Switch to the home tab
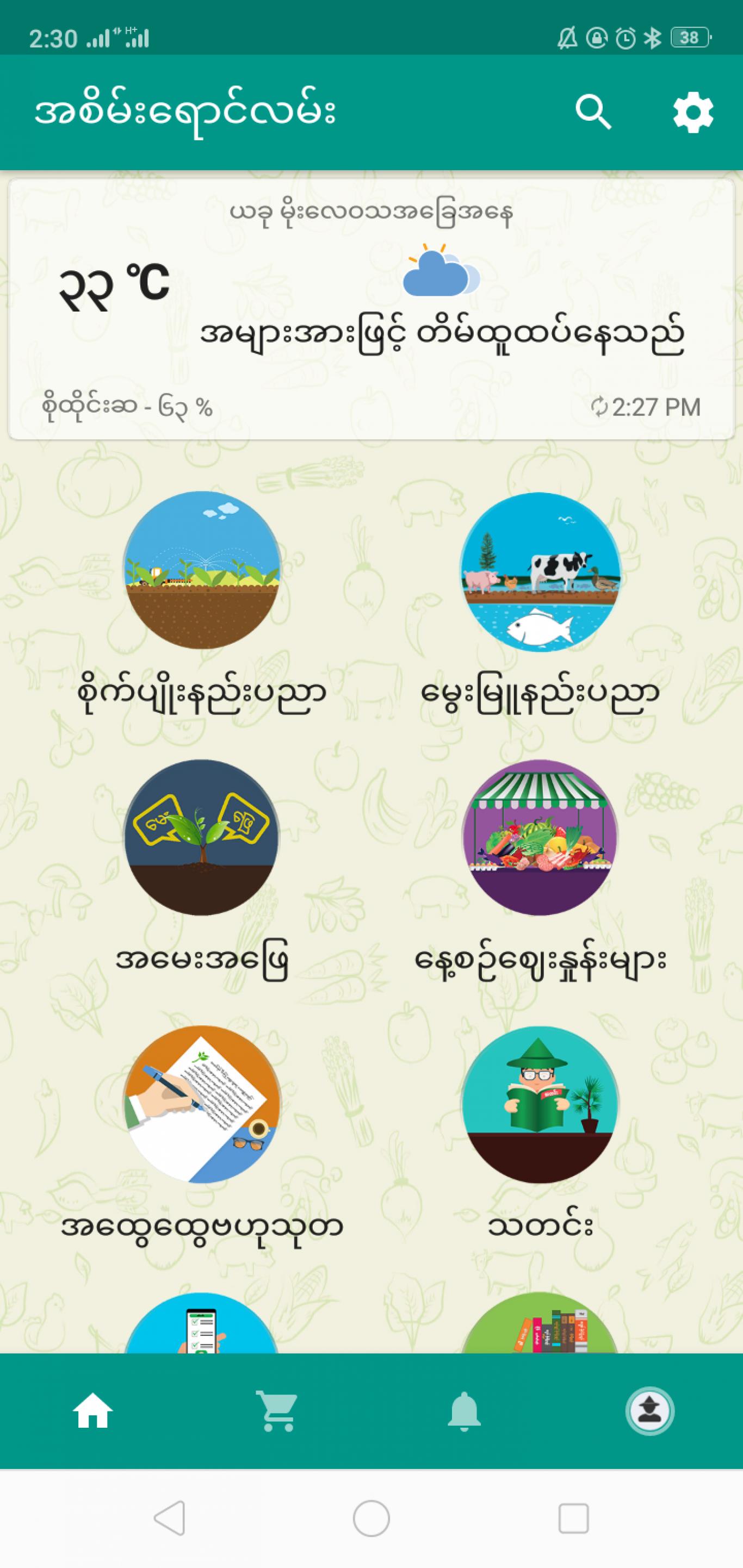 pos(92,1411)
